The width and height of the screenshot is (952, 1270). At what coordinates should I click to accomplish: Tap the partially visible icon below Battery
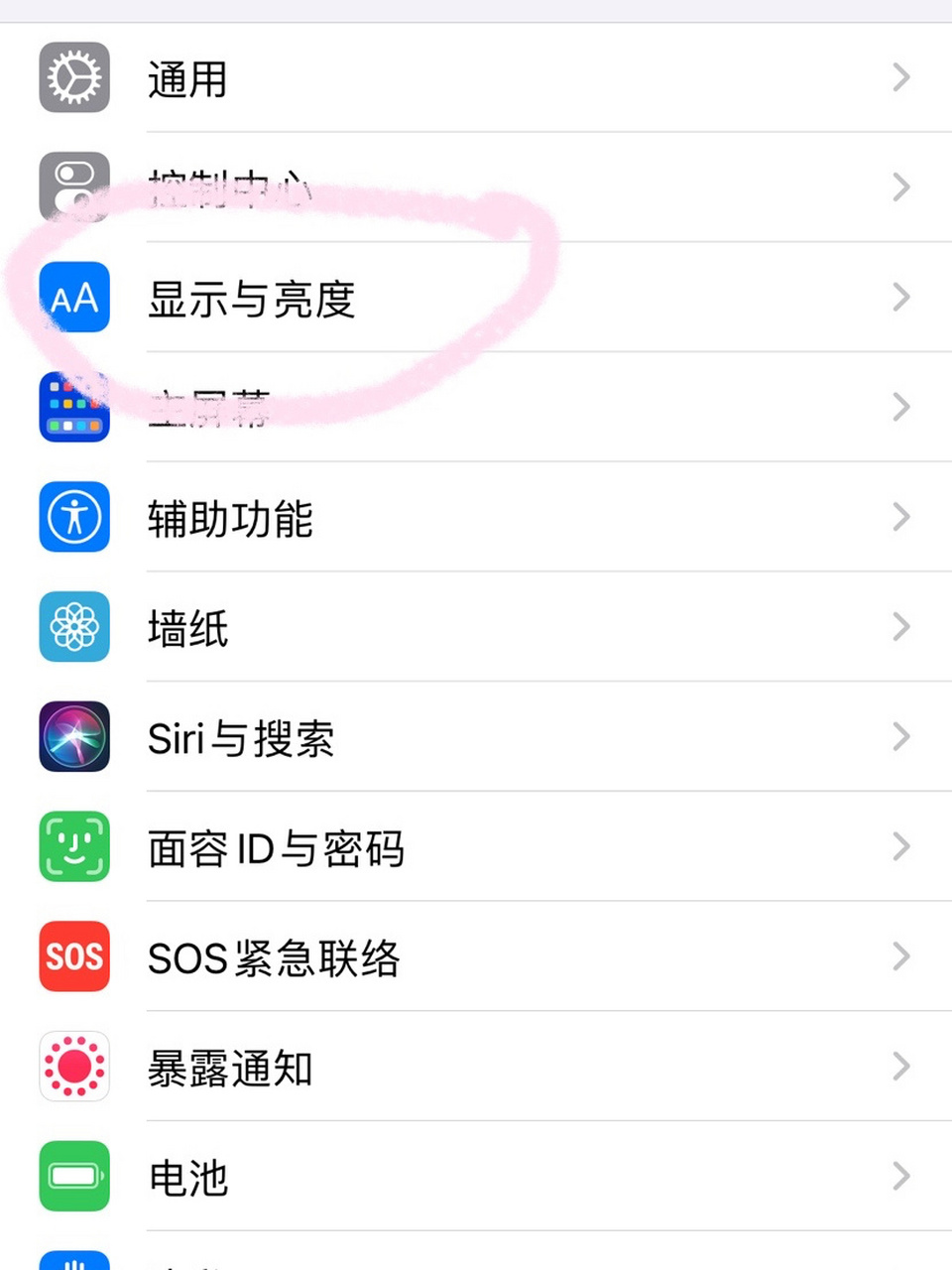pyautogui.click(x=73, y=1260)
